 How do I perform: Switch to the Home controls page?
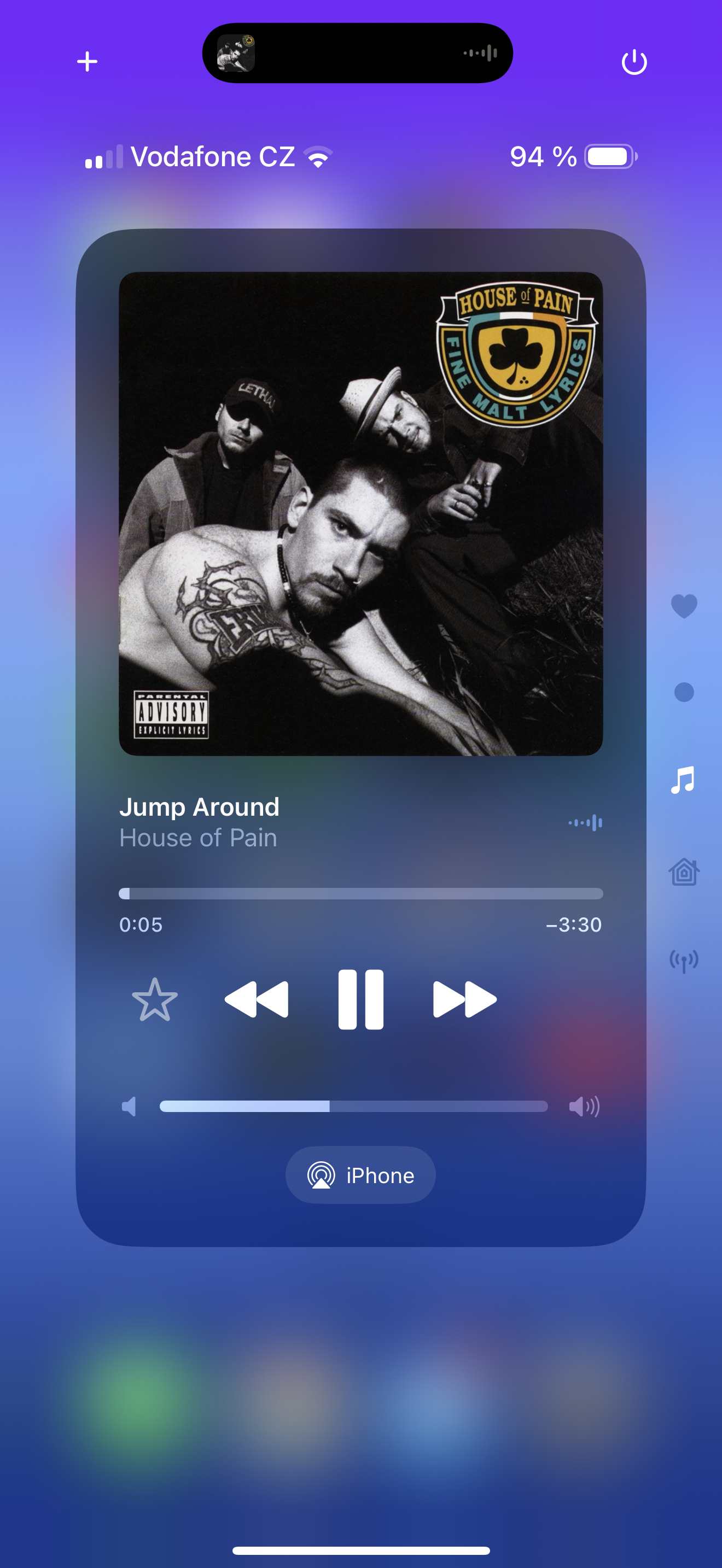click(684, 871)
